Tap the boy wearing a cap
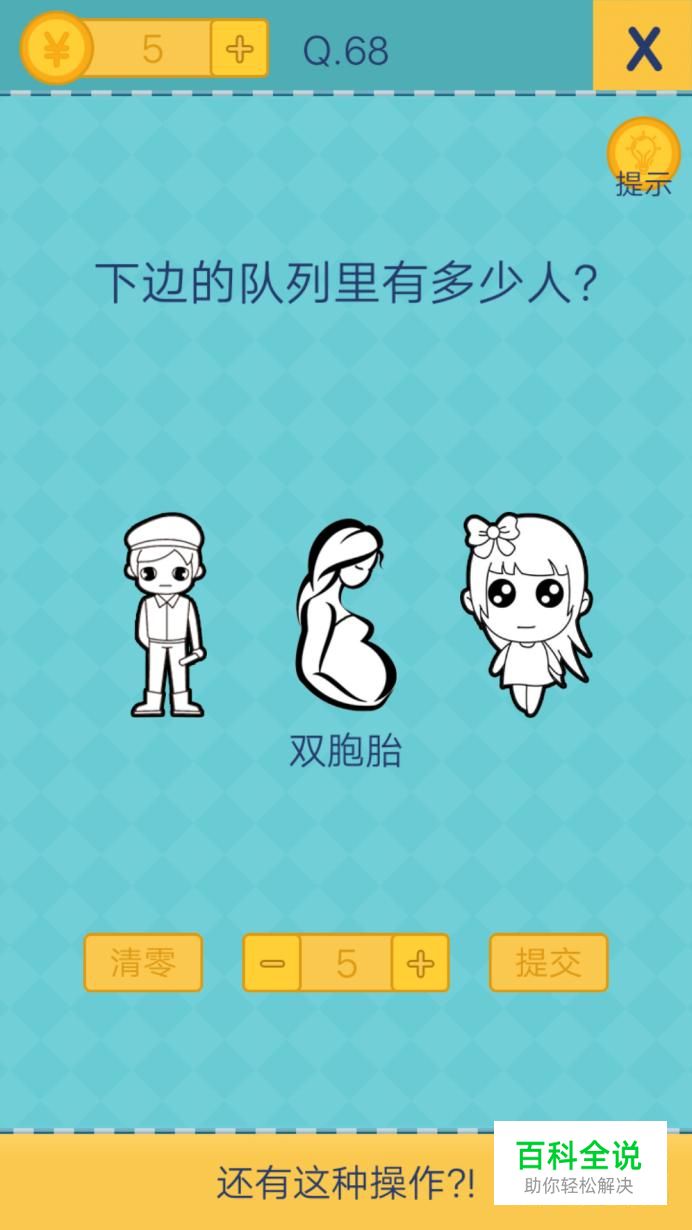The width and height of the screenshot is (692, 1230). 166,615
